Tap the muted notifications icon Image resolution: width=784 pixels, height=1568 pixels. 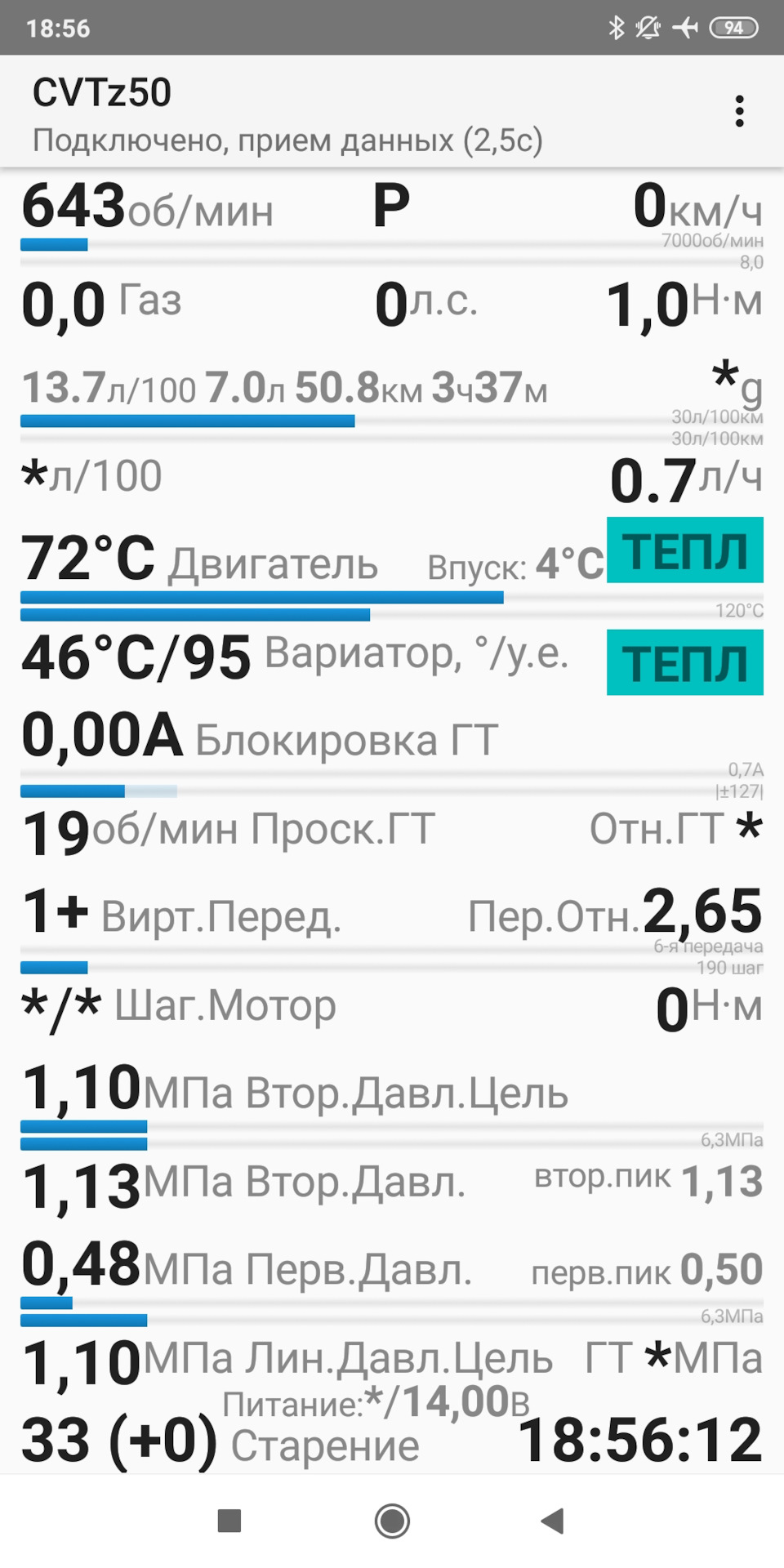click(647, 27)
